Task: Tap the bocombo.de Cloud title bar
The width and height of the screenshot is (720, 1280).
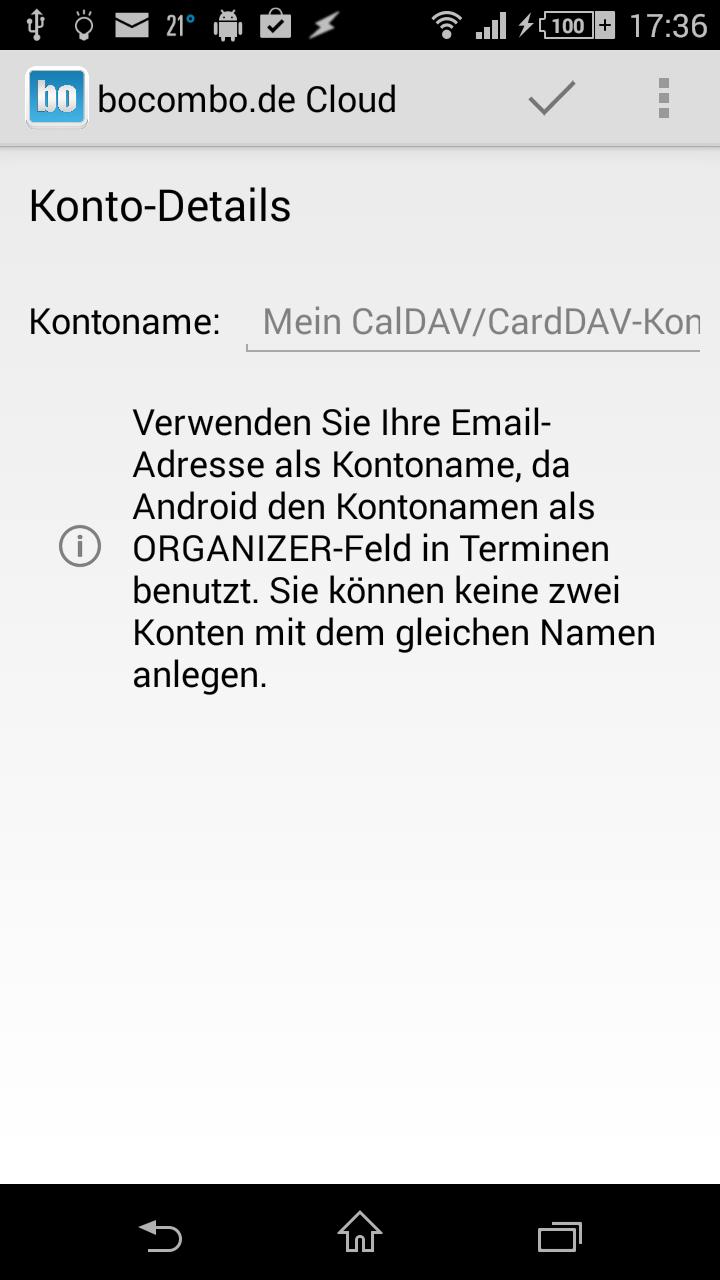Action: tap(246, 97)
